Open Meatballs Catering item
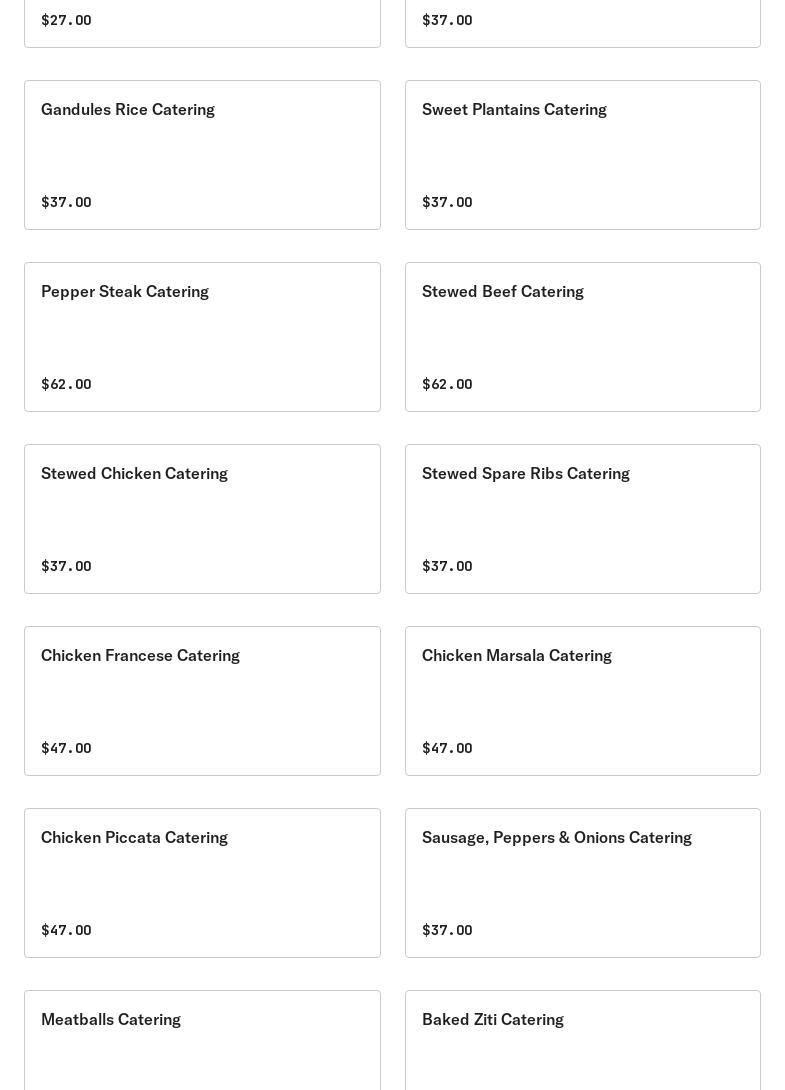785x1090 pixels. (202, 1040)
